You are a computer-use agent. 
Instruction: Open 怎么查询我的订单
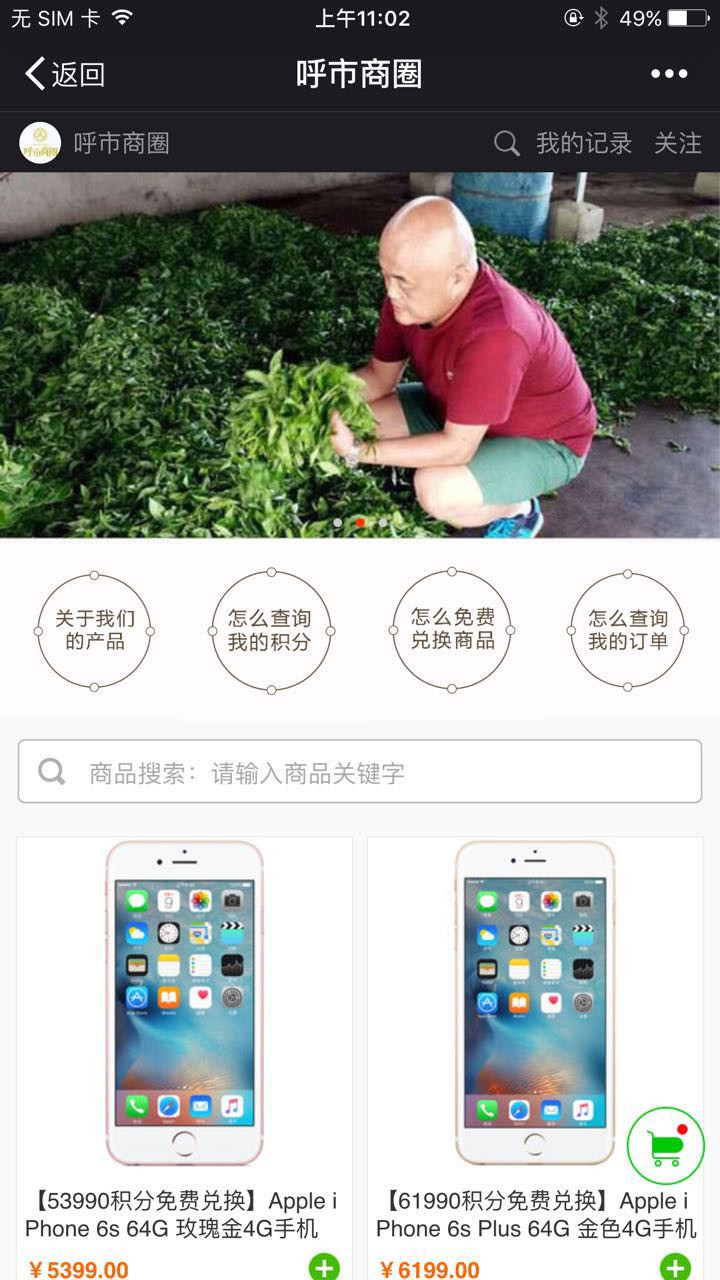point(627,631)
